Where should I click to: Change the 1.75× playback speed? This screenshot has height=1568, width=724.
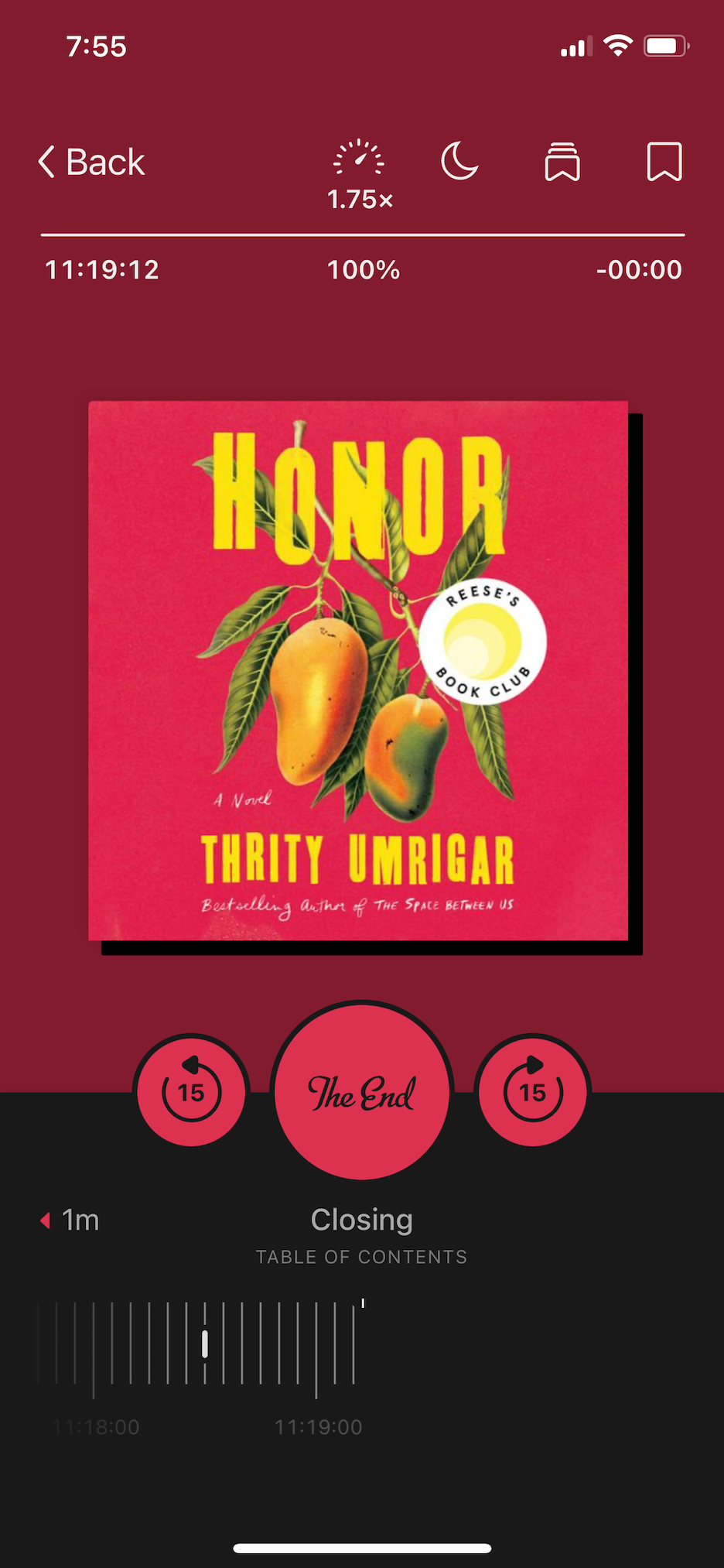[360, 175]
